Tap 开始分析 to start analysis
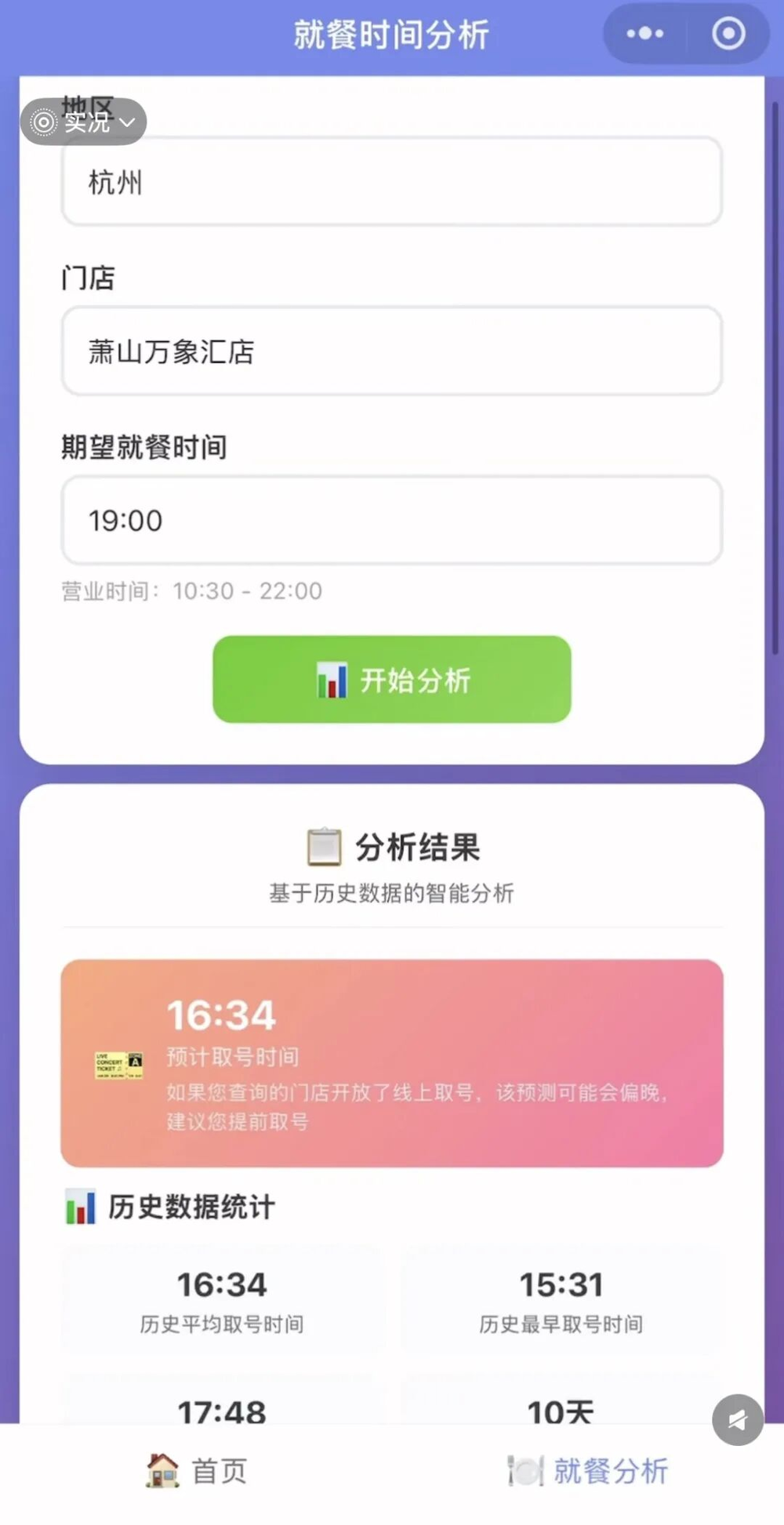Image resolution: width=784 pixels, height=1525 pixels. tap(391, 679)
